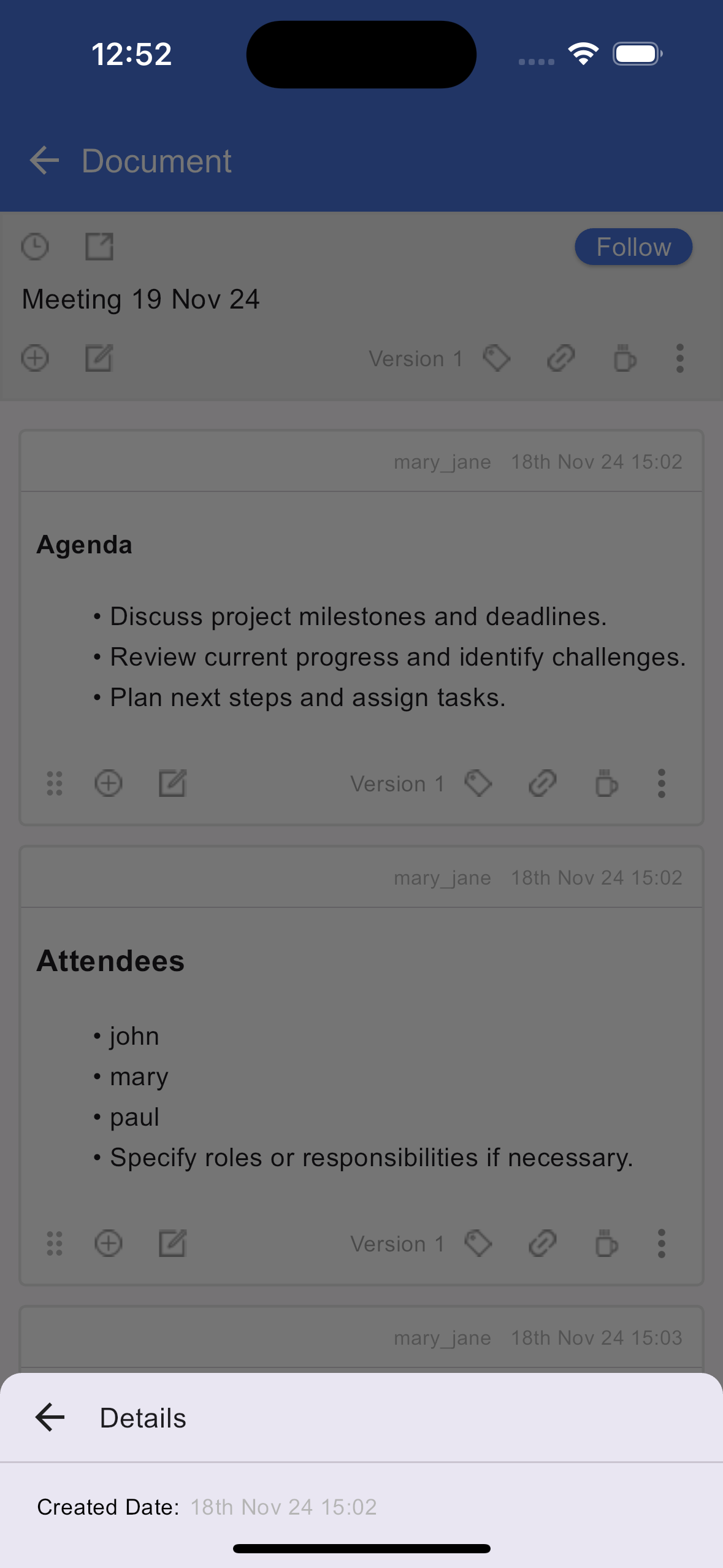Image resolution: width=723 pixels, height=1568 pixels.
Task: Edit the Attendees section
Action: point(172,1243)
